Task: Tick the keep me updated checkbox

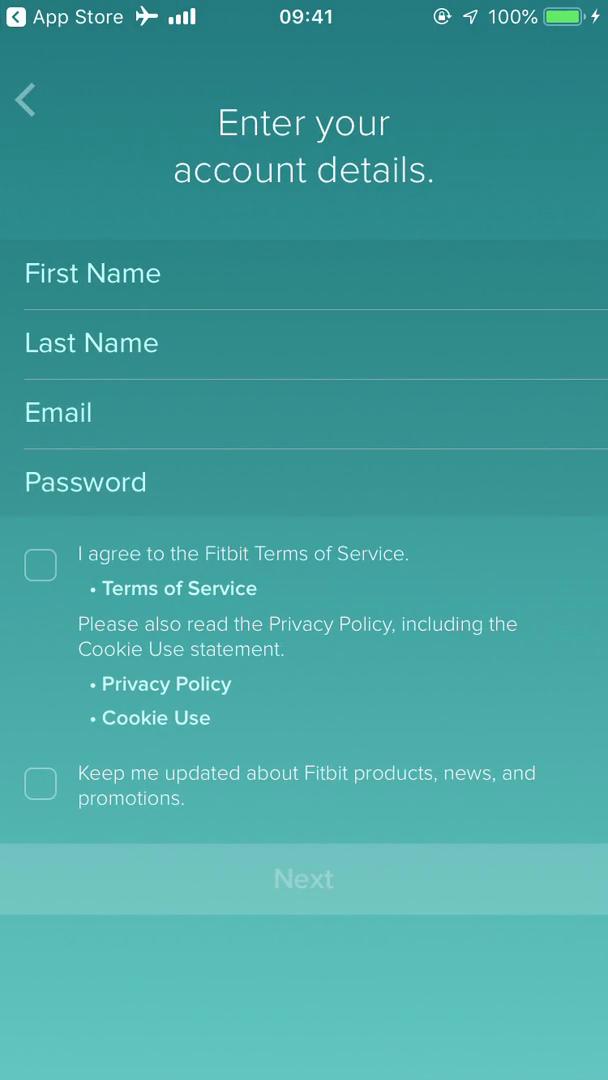Action: click(41, 784)
